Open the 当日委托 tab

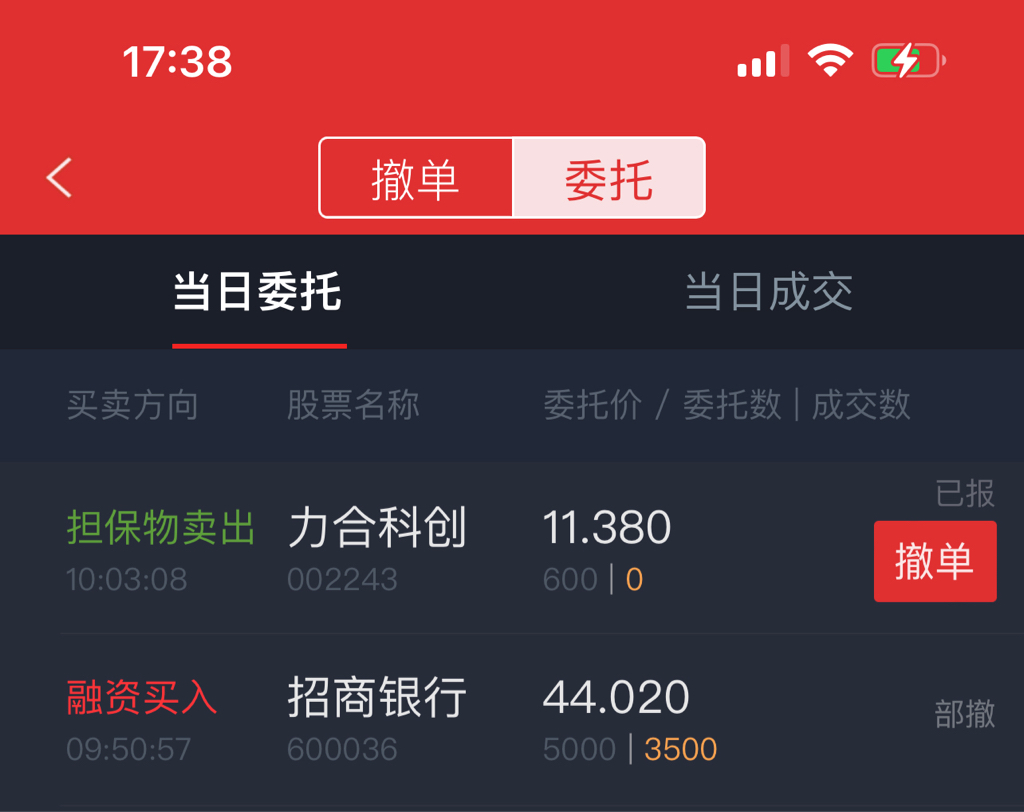point(257,291)
